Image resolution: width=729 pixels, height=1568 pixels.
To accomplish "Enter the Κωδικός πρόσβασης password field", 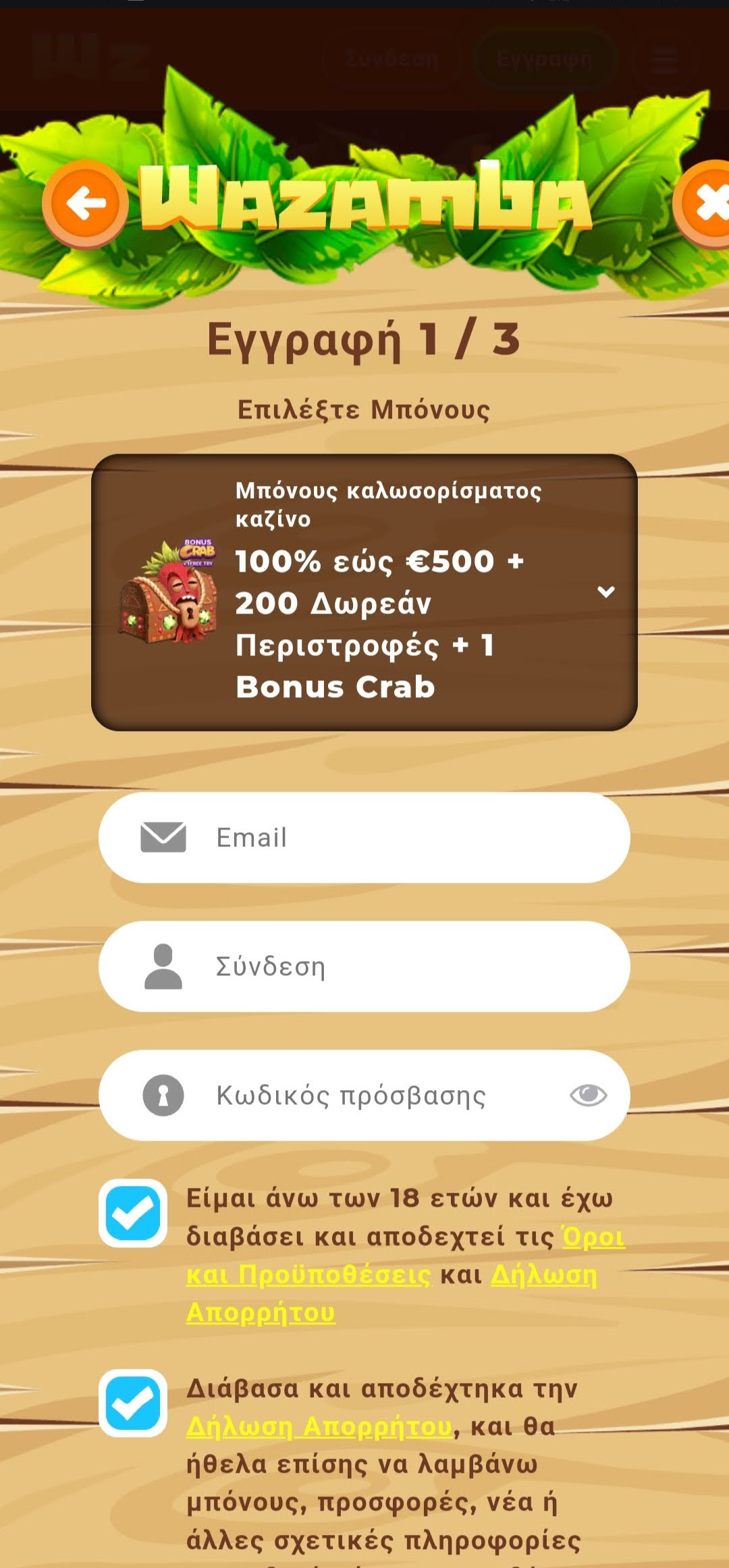I will click(364, 1096).
